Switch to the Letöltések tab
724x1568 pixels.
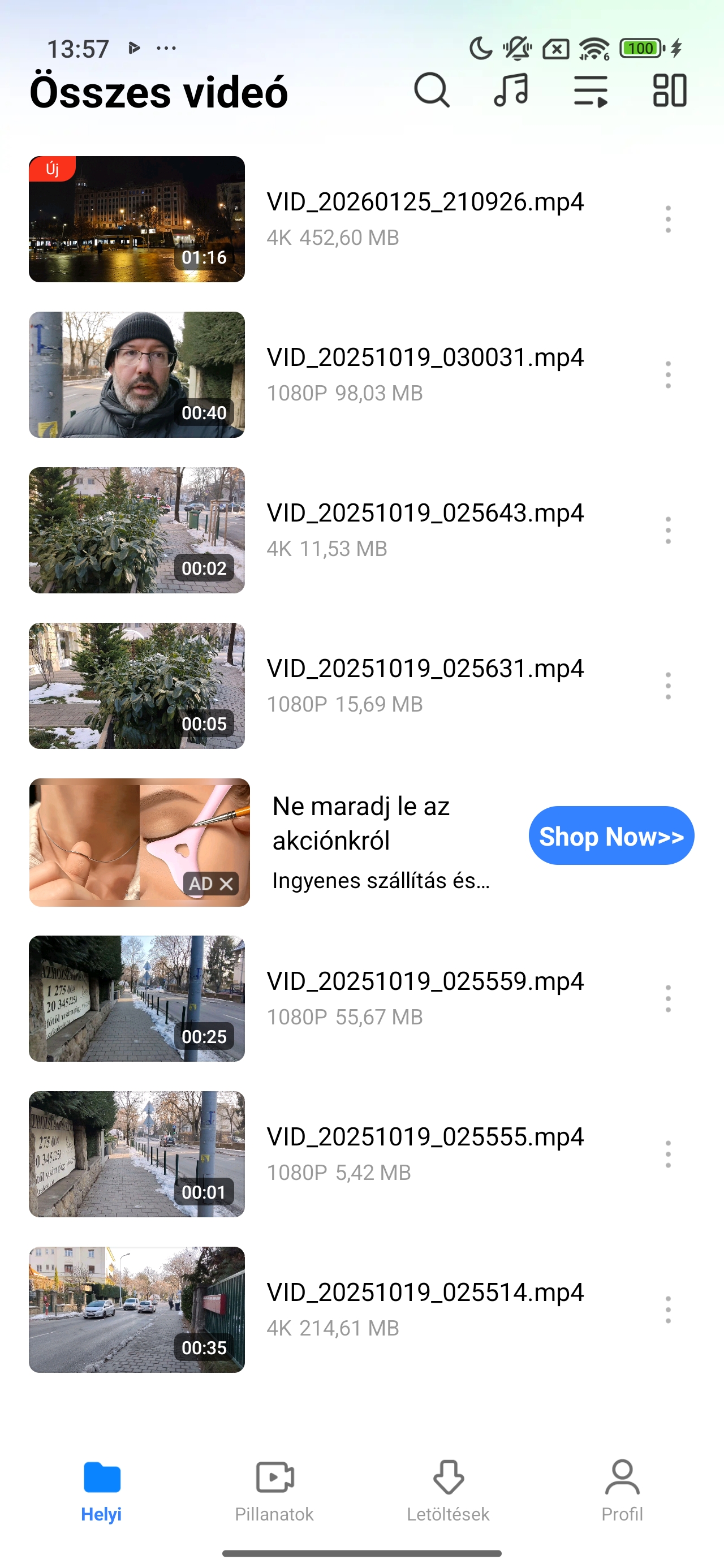click(448, 1490)
